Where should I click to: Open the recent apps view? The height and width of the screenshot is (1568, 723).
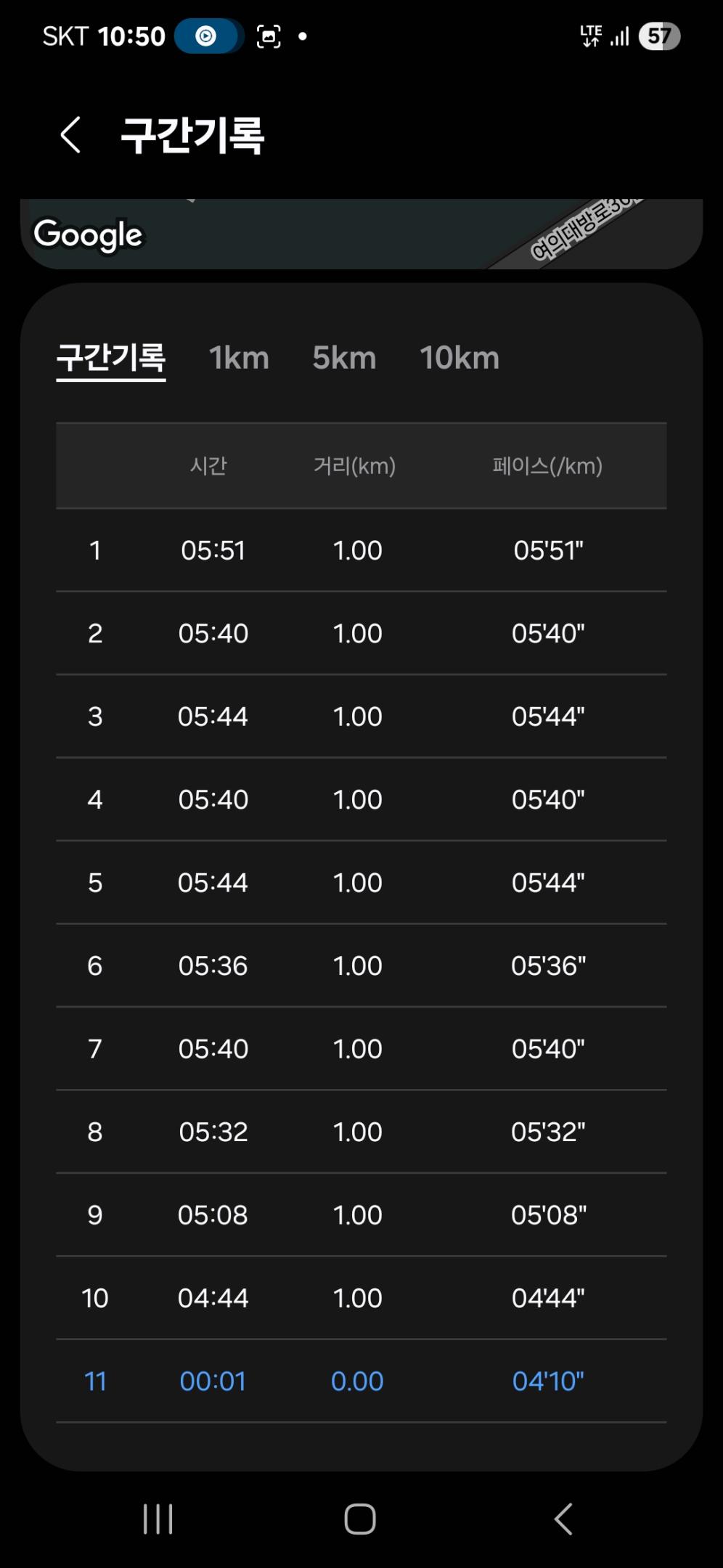158,1519
